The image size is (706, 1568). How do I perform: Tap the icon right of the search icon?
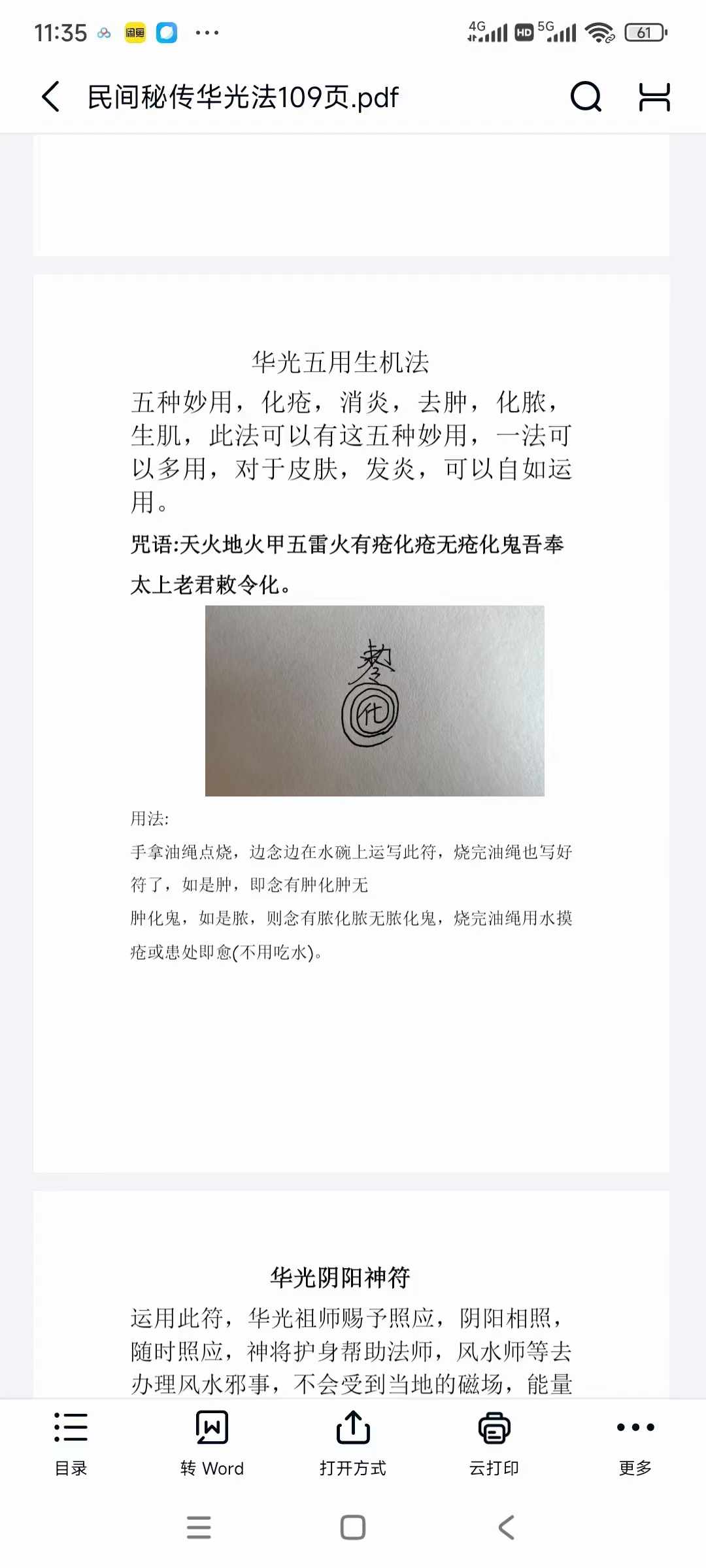654,97
